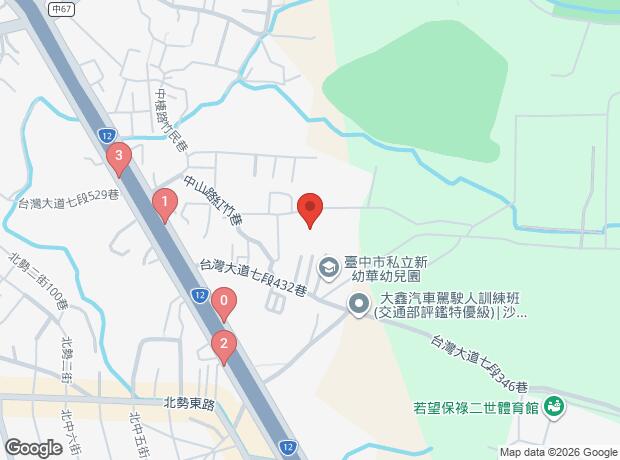
Task: Choose map marker numbered 2
Action: tap(223, 347)
